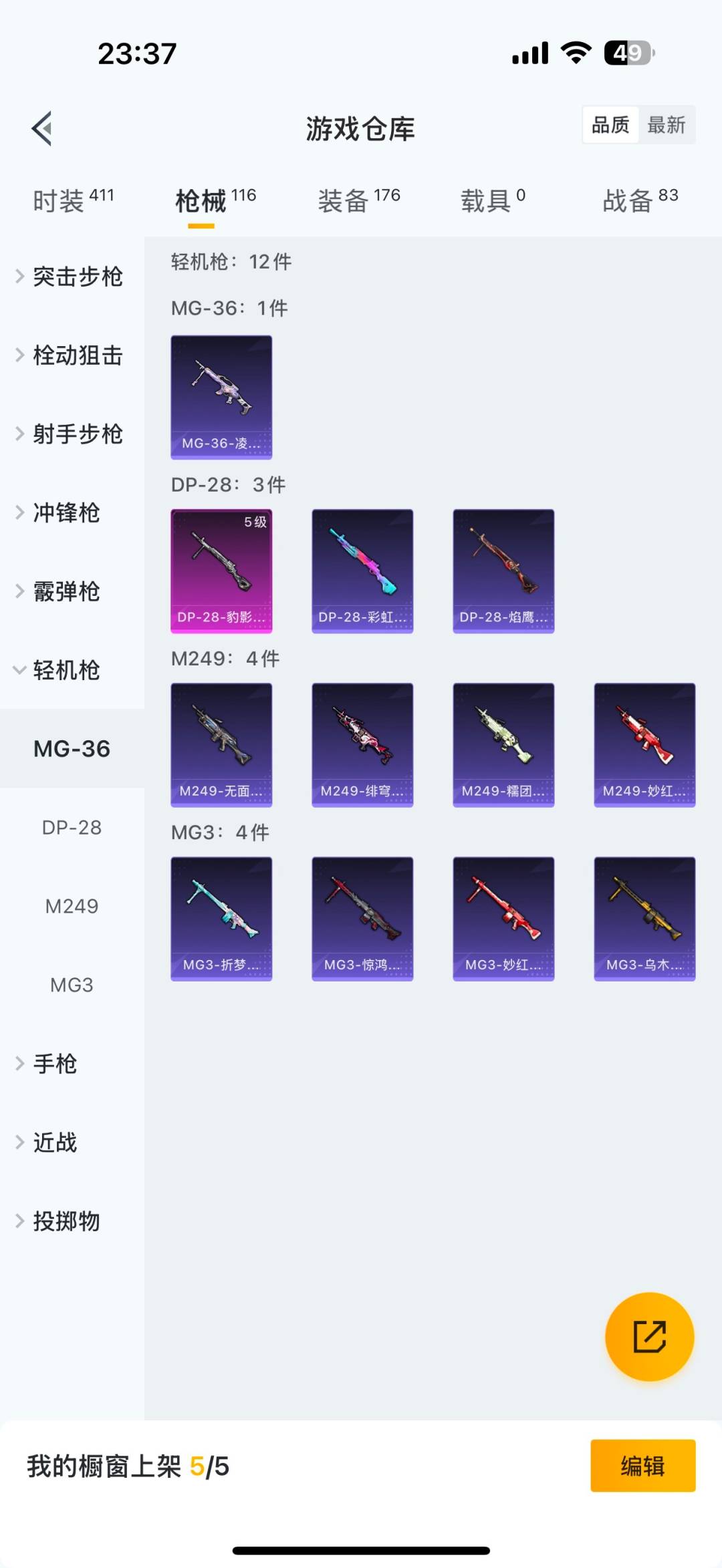Switch sorting to 最新

point(667,125)
